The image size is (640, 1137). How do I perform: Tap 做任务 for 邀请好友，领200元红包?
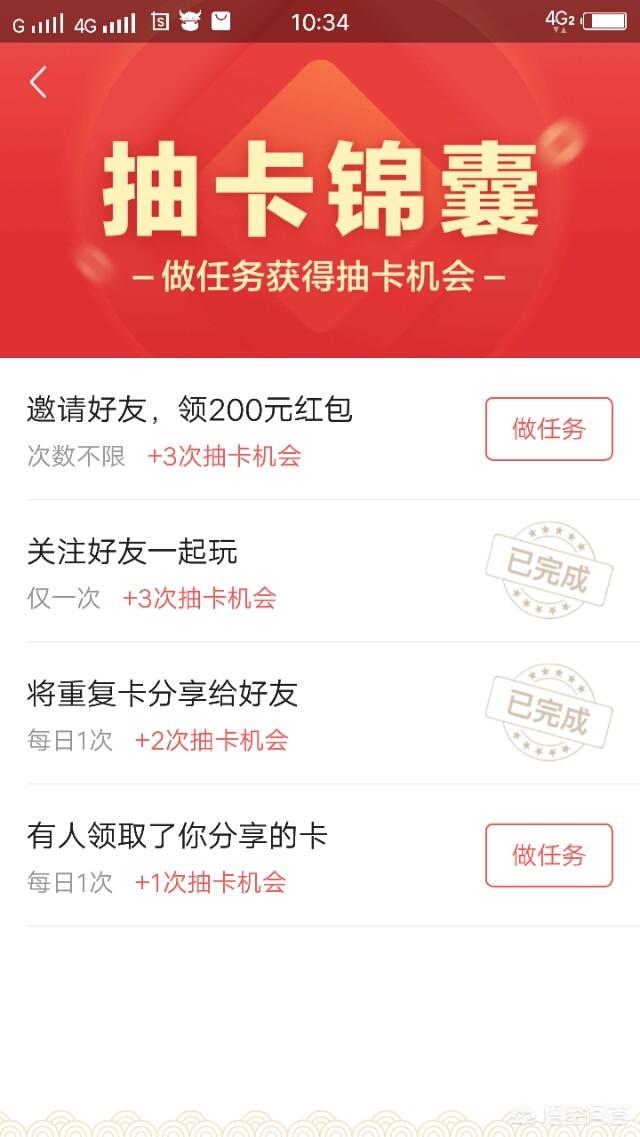coord(549,429)
